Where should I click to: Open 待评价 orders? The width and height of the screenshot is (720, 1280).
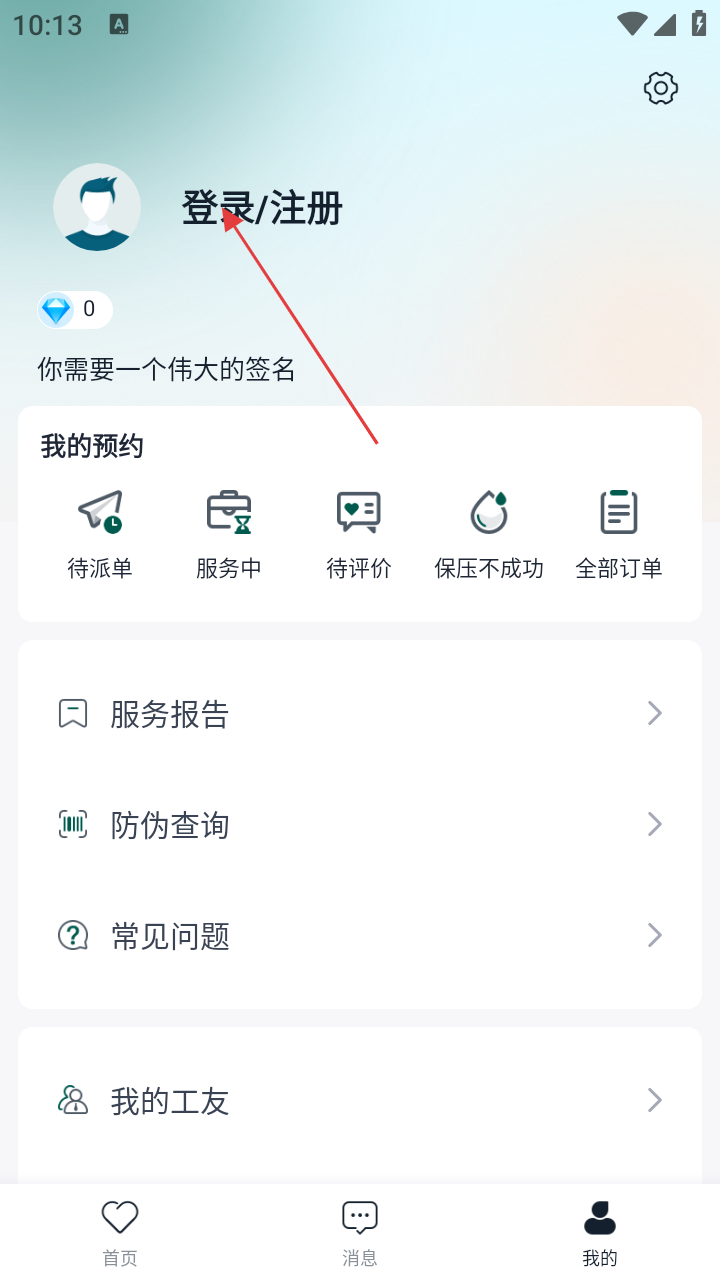pyautogui.click(x=359, y=534)
